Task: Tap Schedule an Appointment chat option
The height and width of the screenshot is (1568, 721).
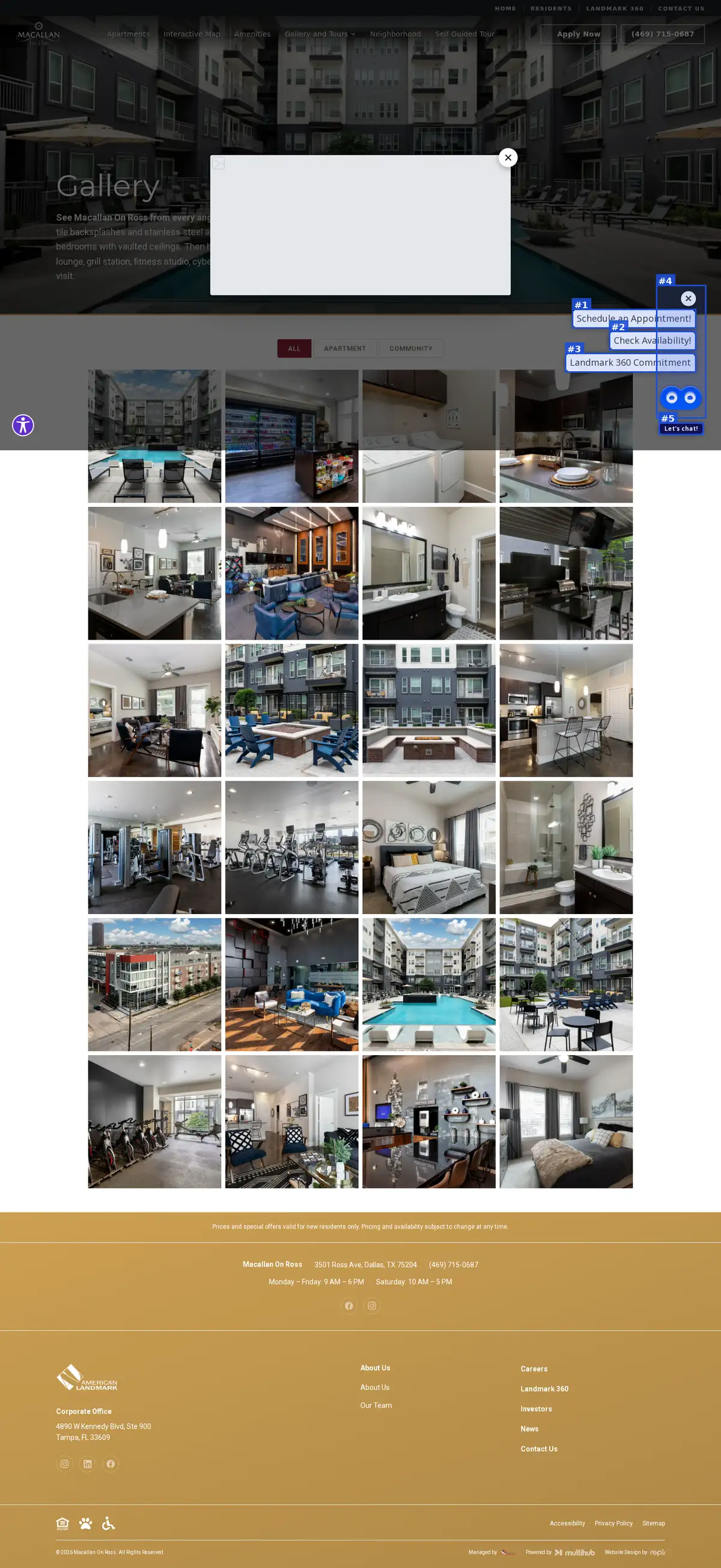Action: [633, 318]
